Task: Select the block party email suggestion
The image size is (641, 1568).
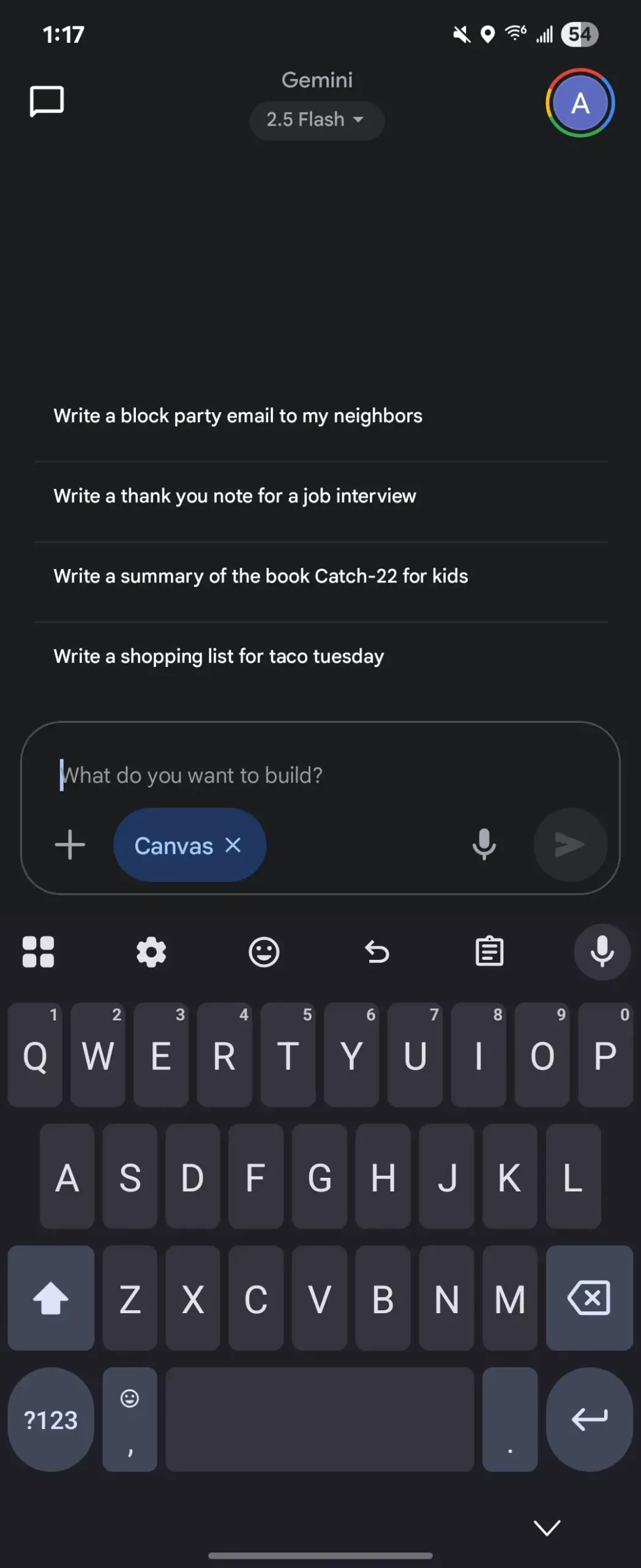Action: (238, 416)
